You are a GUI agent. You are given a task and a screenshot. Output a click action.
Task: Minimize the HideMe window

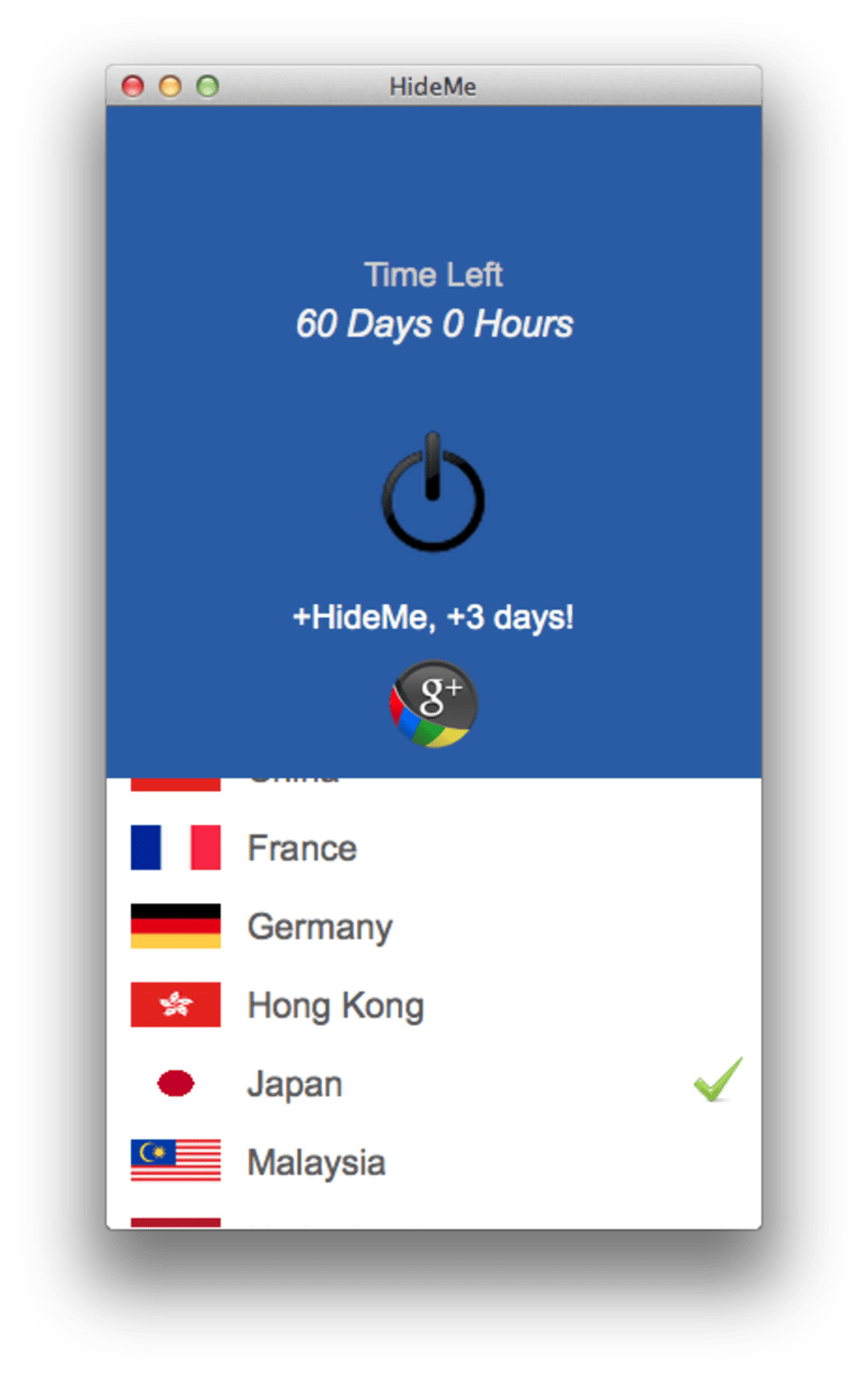tap(170, 86)
